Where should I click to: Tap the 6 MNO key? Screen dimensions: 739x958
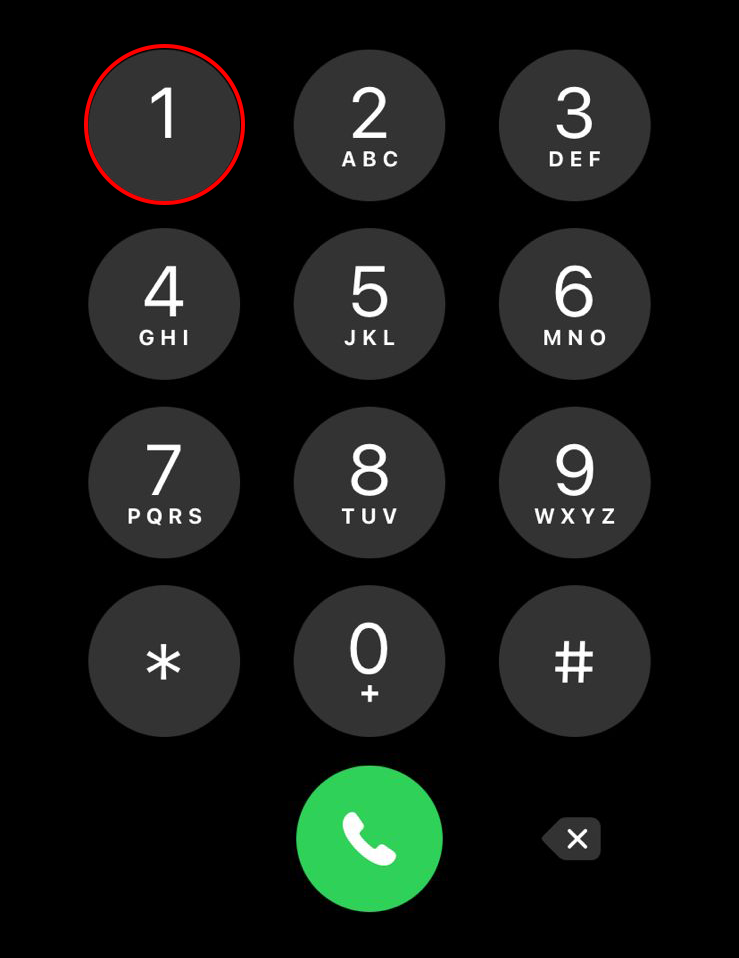click(574, 303)
